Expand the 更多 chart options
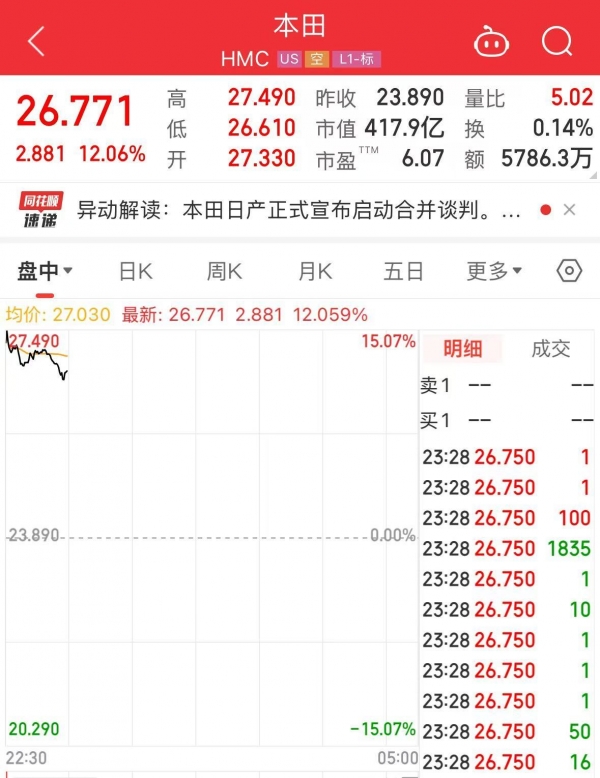600x778 pixels. (494, 271)
